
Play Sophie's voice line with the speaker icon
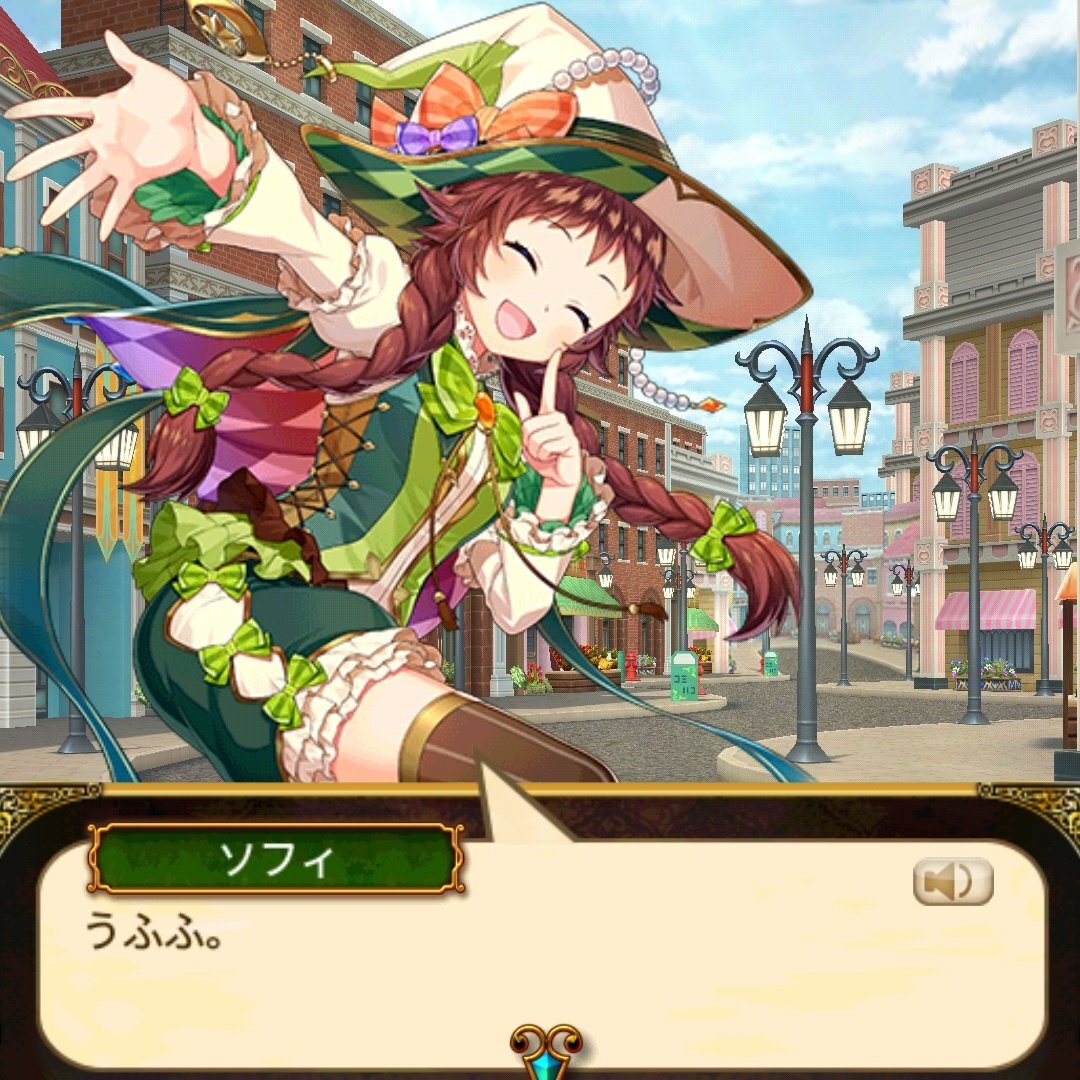point(953,881)
